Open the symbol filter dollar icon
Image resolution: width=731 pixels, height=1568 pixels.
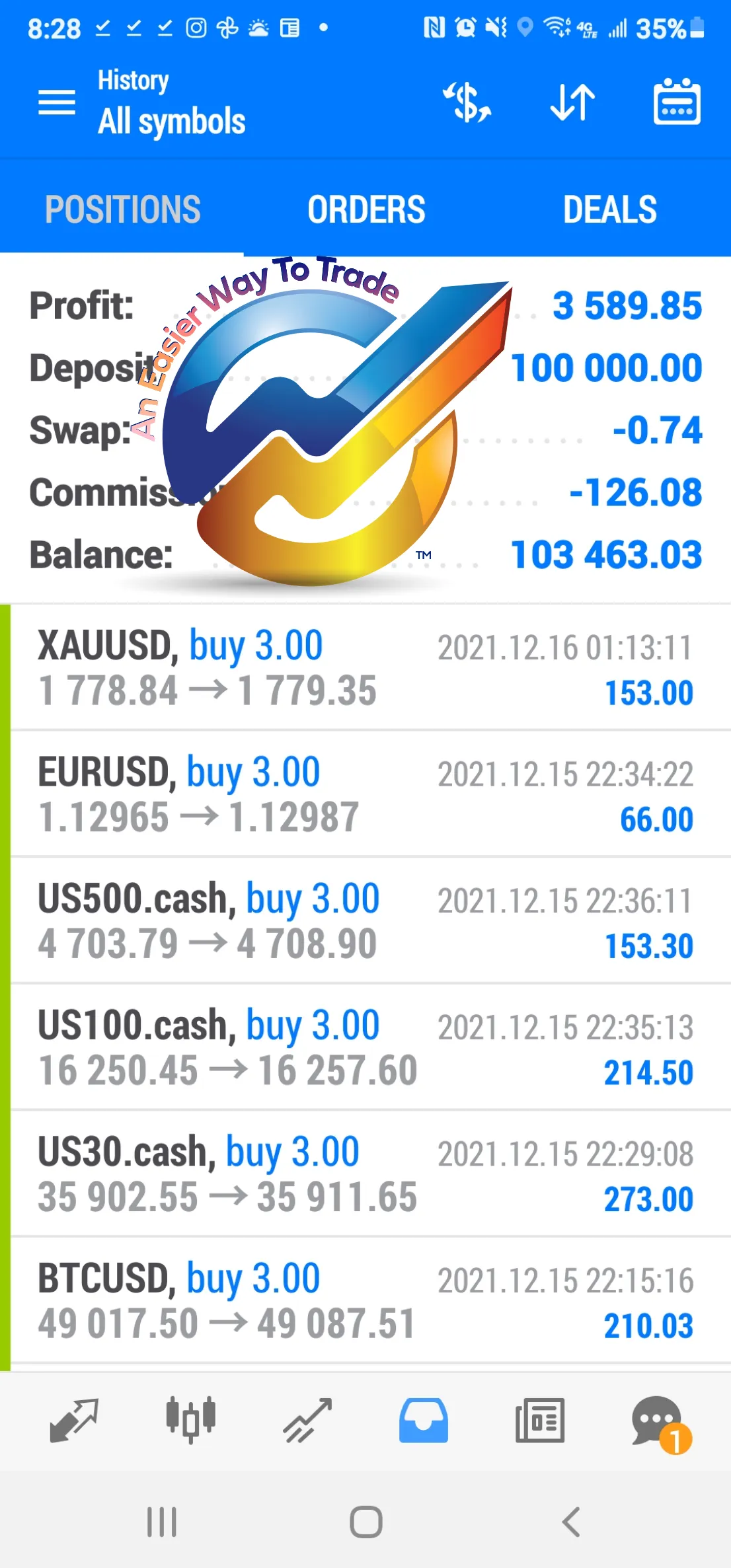pyautogui.click(x=467, y=102)
